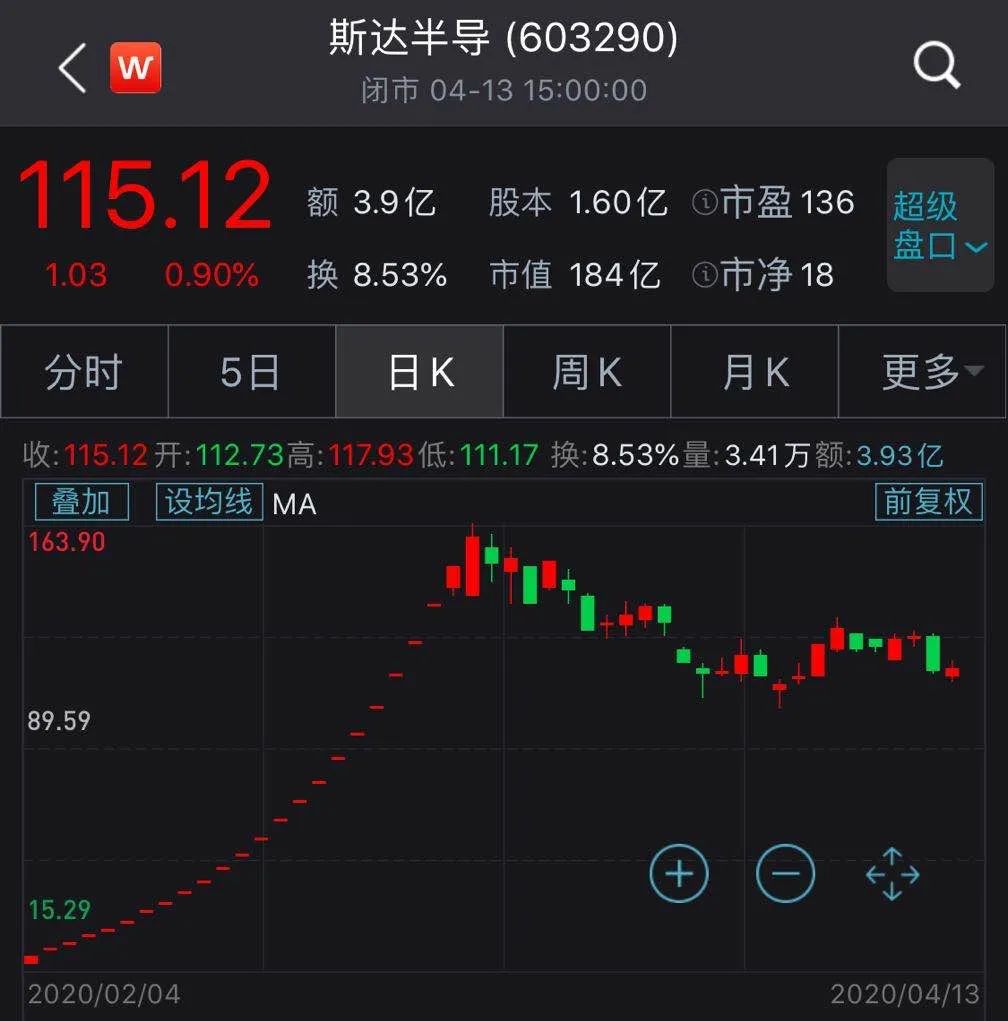Open MA indicator options
This screenshot has width=1008, height=1021.
(x=293, y=505)
